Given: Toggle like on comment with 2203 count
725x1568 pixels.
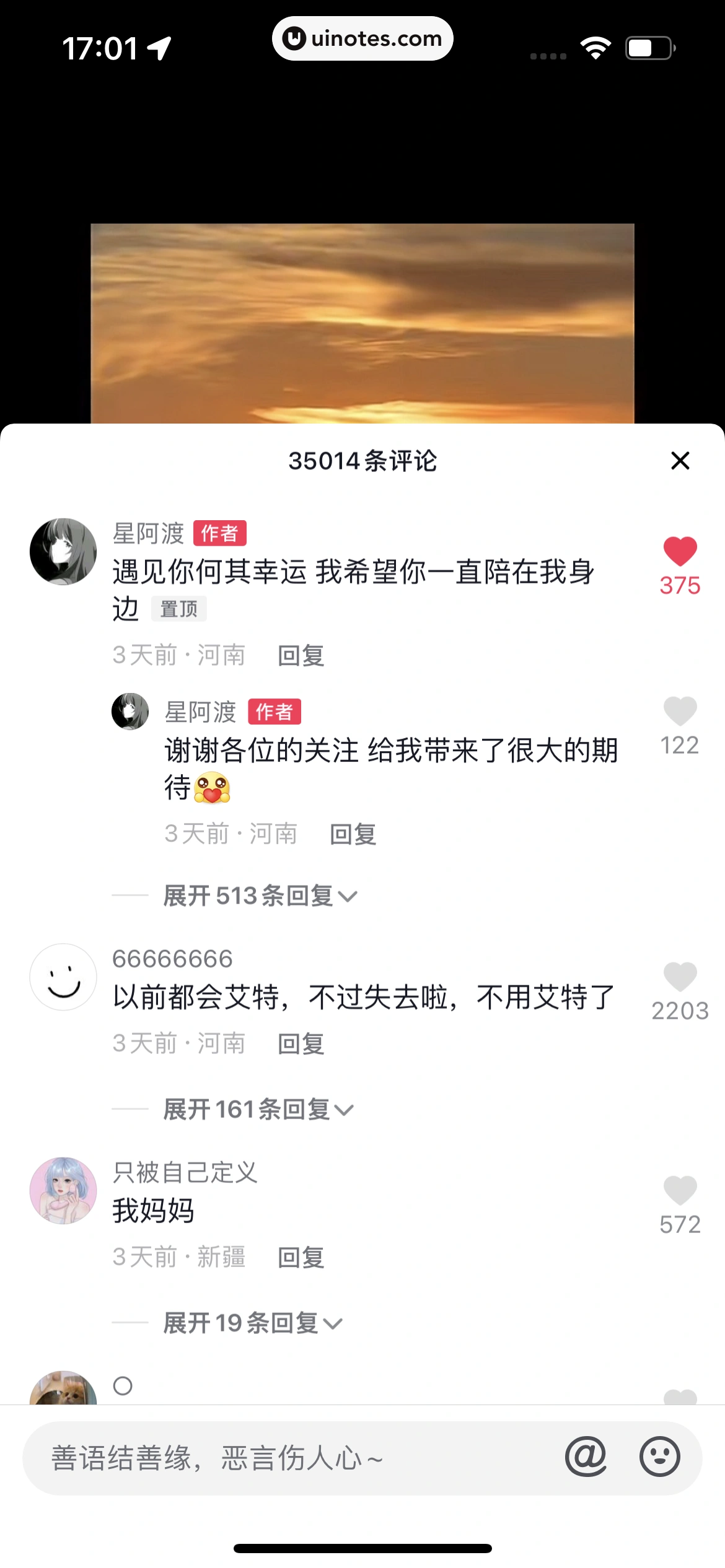Looking at the screenshot, I should click(680, 977).
